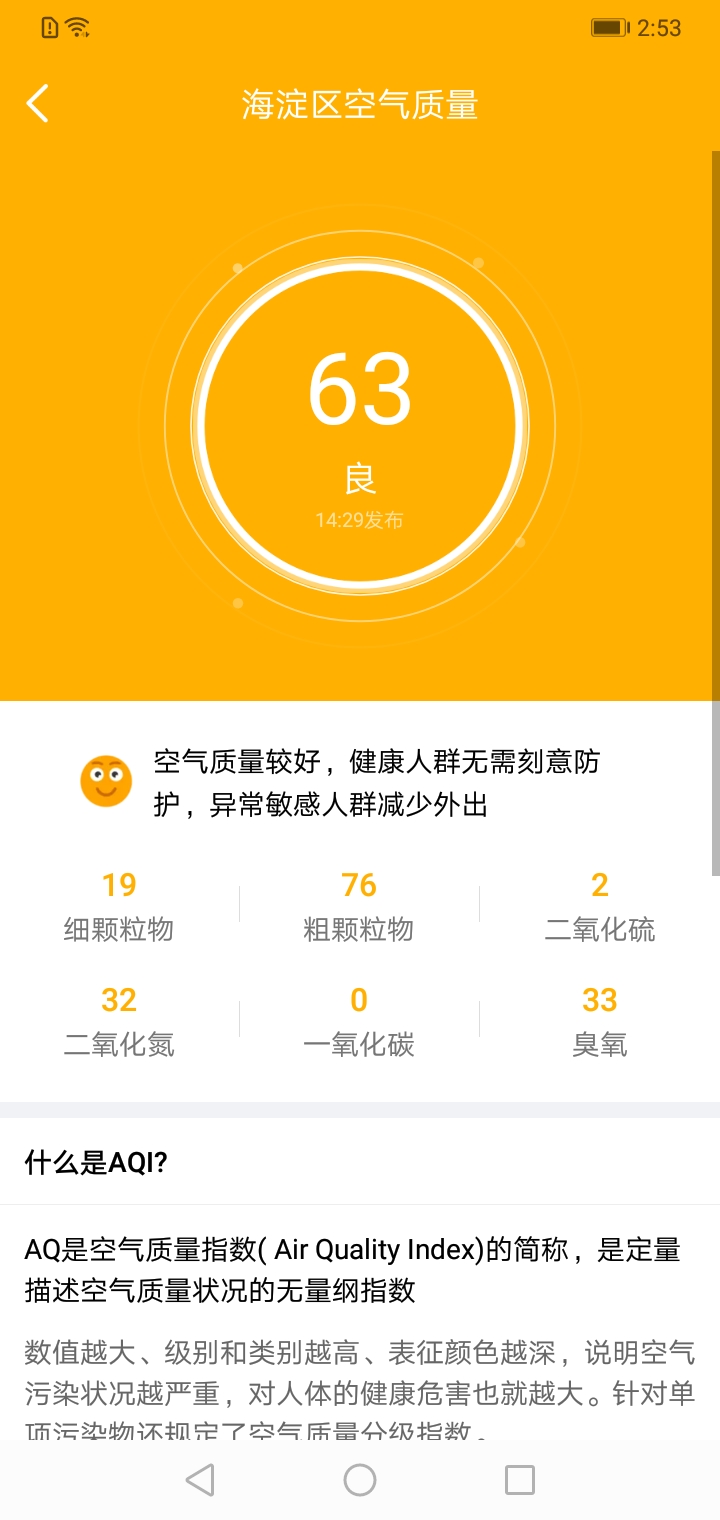Tap the back arrow on the title bar

pos(38,103)
